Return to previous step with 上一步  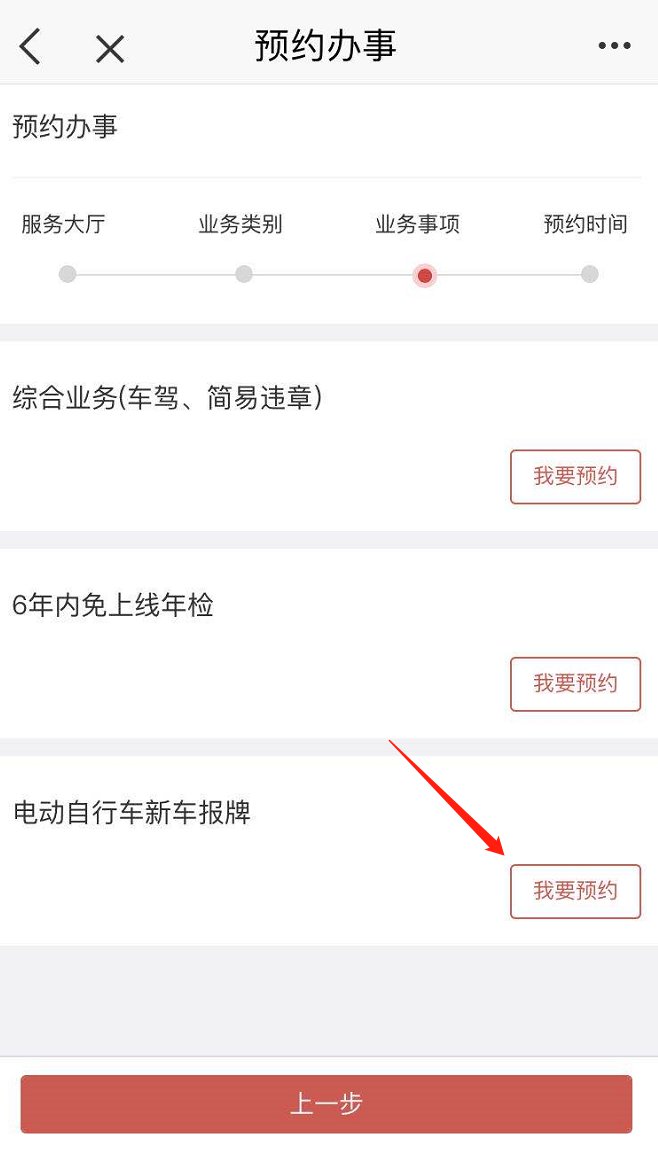[x=326, y=1104]
